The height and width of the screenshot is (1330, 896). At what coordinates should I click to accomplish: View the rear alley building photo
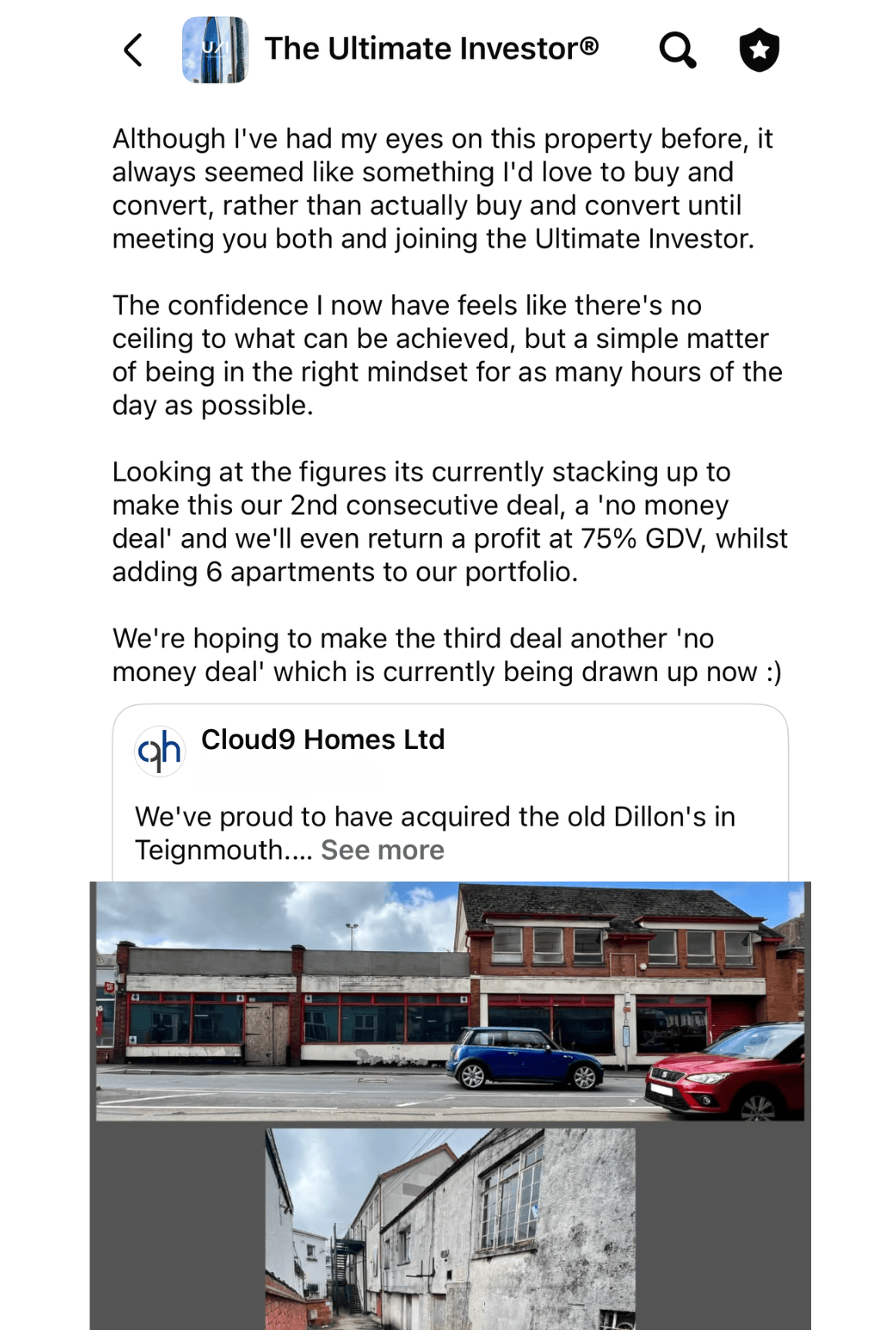pyautogui.click(x=450, y=1229)
